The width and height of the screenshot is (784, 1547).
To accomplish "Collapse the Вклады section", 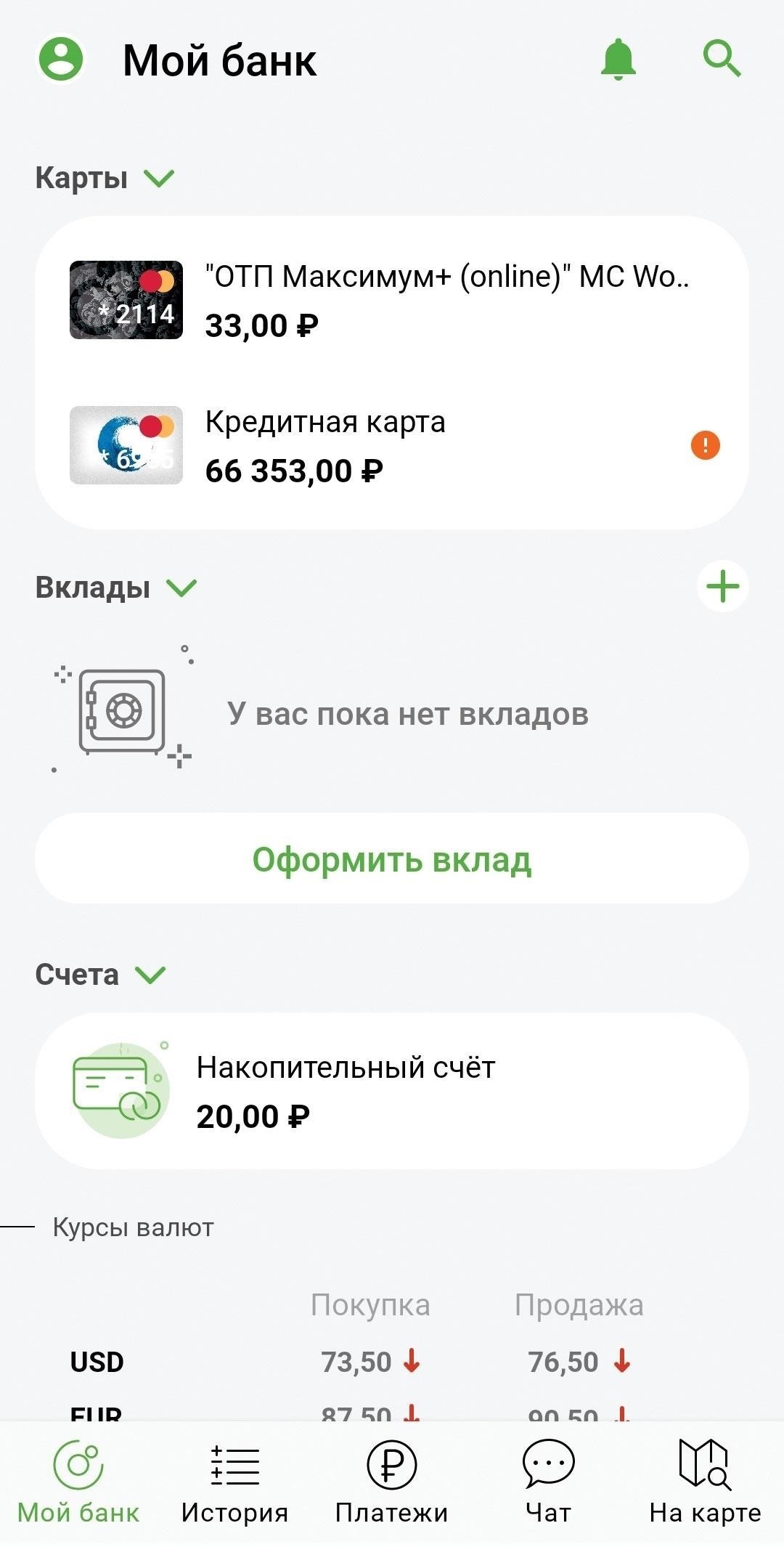I will 181,588.
